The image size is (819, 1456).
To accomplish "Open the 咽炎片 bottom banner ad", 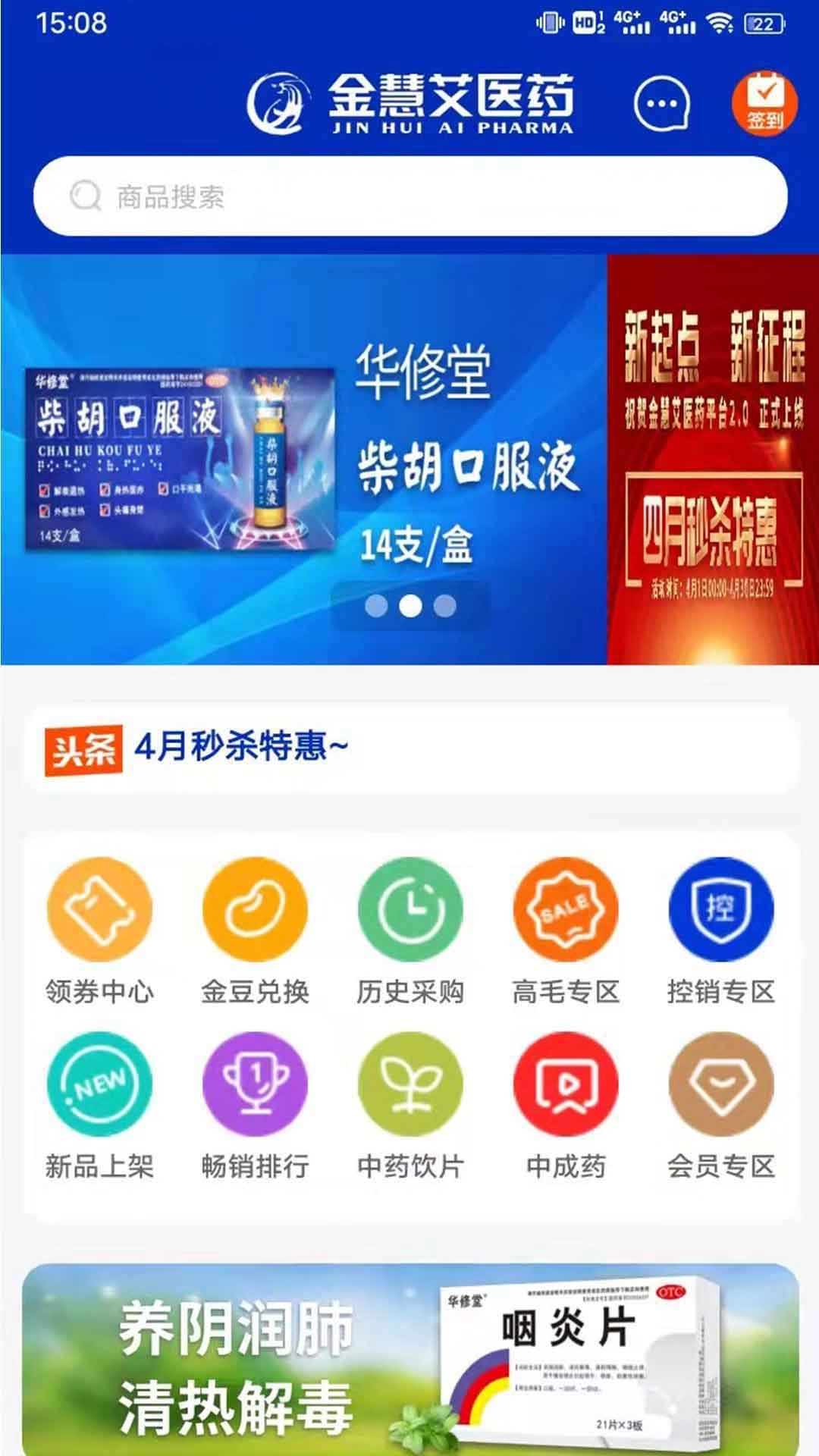I will click(409, 1357).
